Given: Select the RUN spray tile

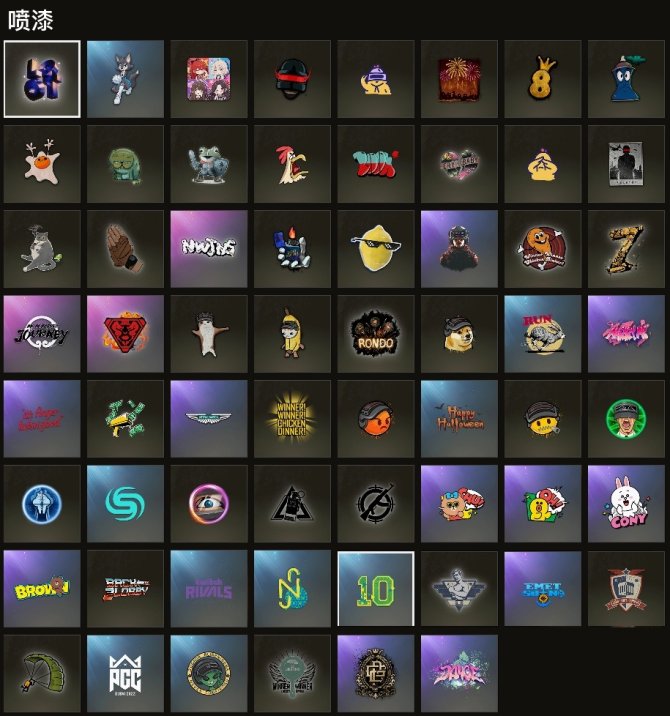Looking at the screenshot, I should click(x=542, y=333).
